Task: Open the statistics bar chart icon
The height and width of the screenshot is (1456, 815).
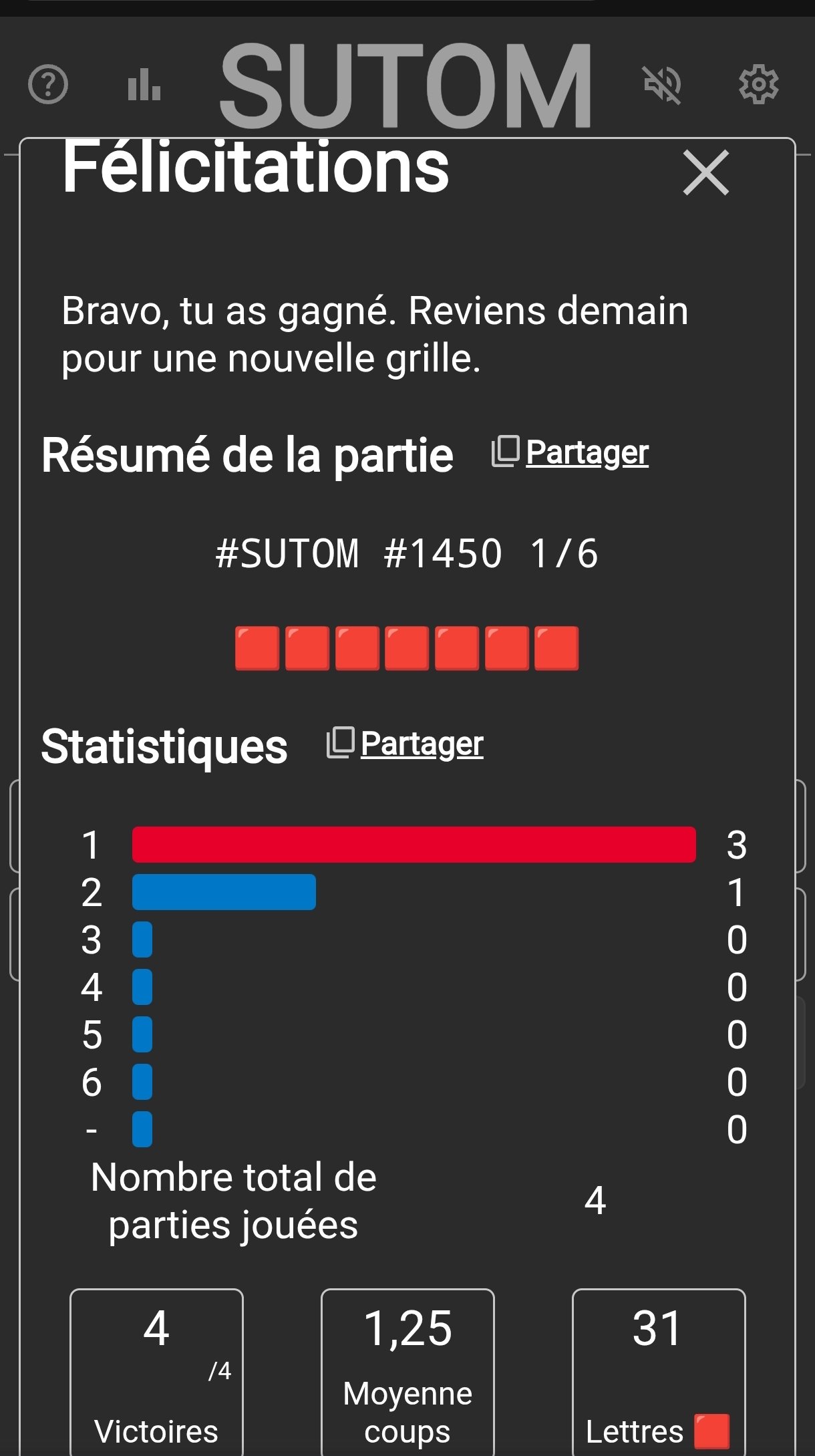Action: (x=144, y=85)
